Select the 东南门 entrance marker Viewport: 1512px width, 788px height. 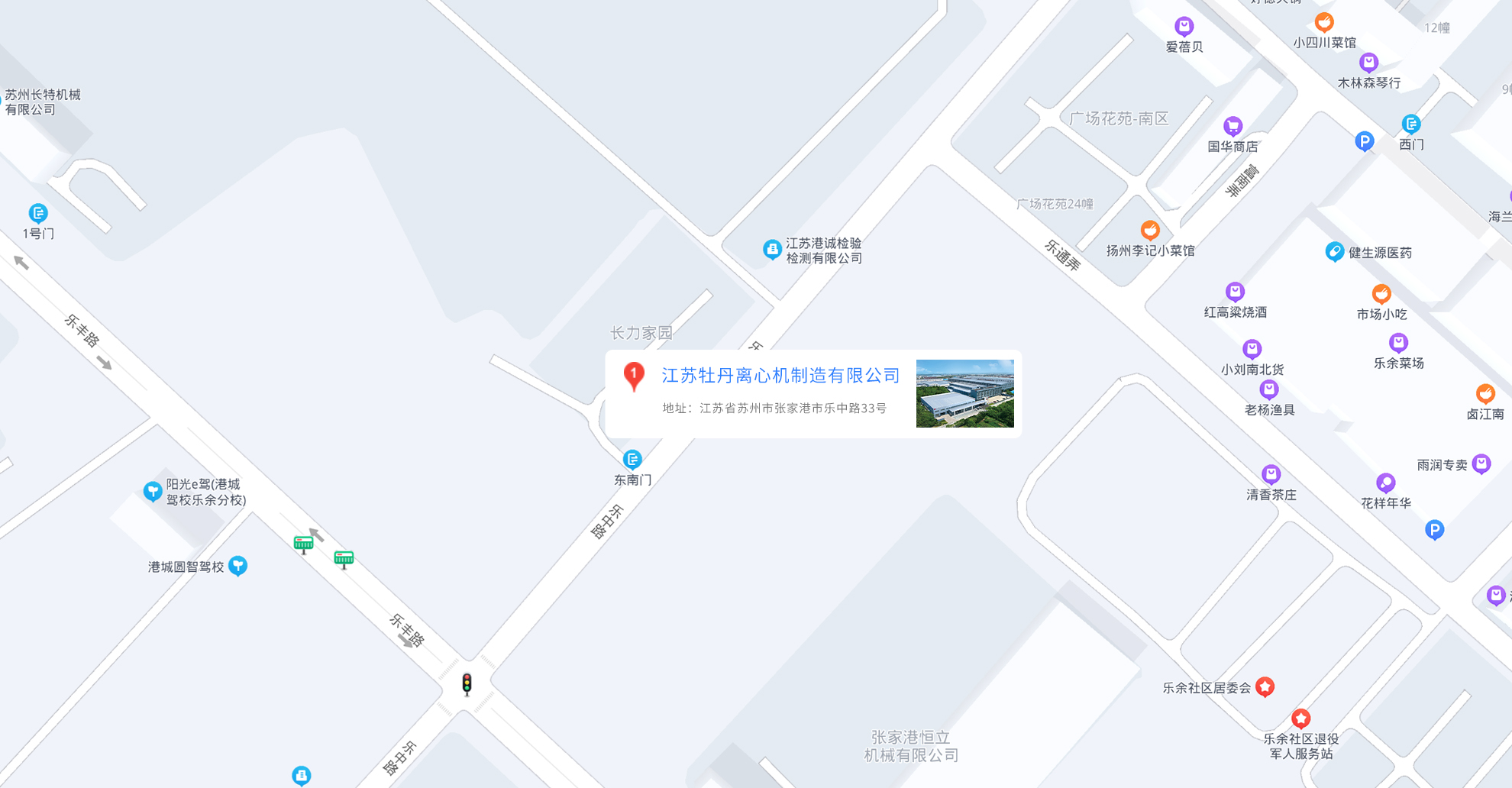click(632, 459)
